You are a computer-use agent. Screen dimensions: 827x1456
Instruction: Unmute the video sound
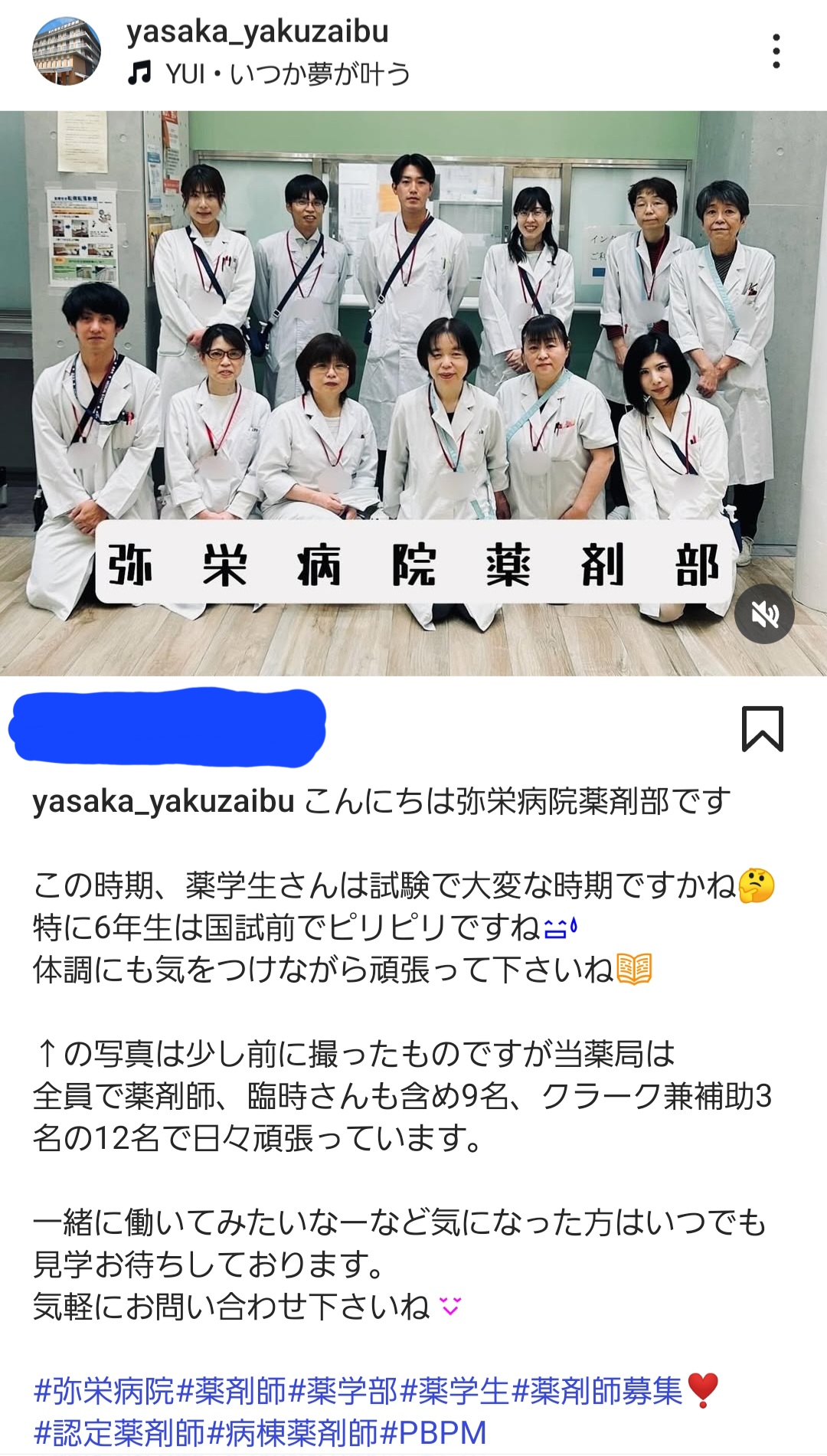(763, 613)
